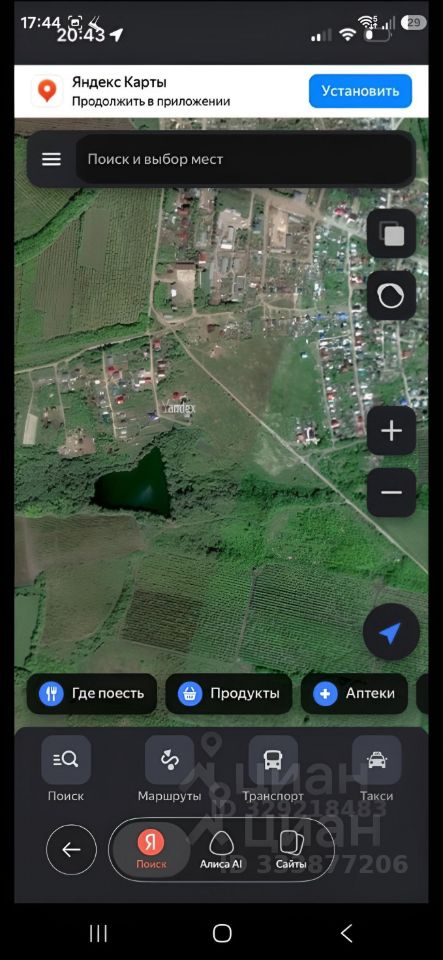Go back with browser arrow button
The height and width of the screenshot is (960, 443).
(x=72, y=850)
